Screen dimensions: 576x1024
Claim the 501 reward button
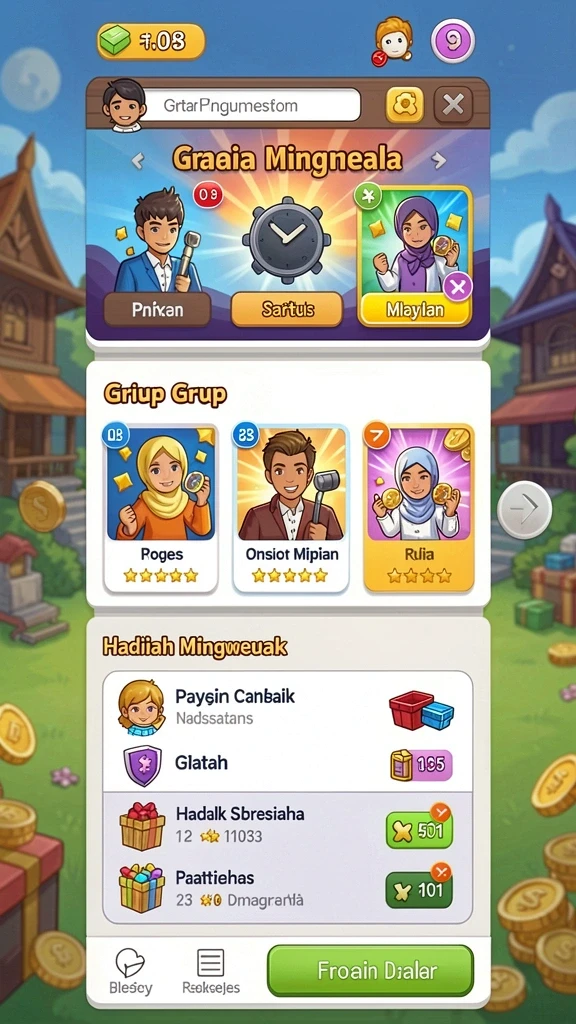point(419,830)
